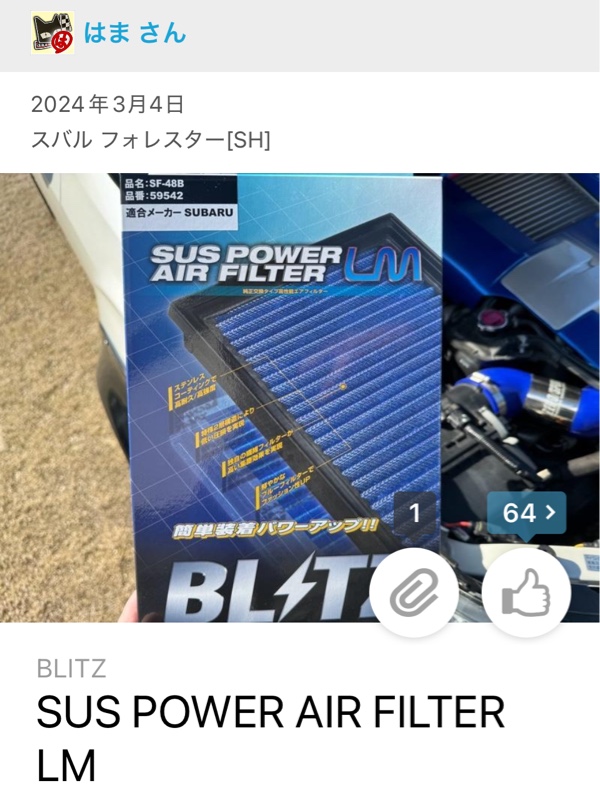Like this review with thumbs-up
The image size is (600, 800).
[526, 594]
